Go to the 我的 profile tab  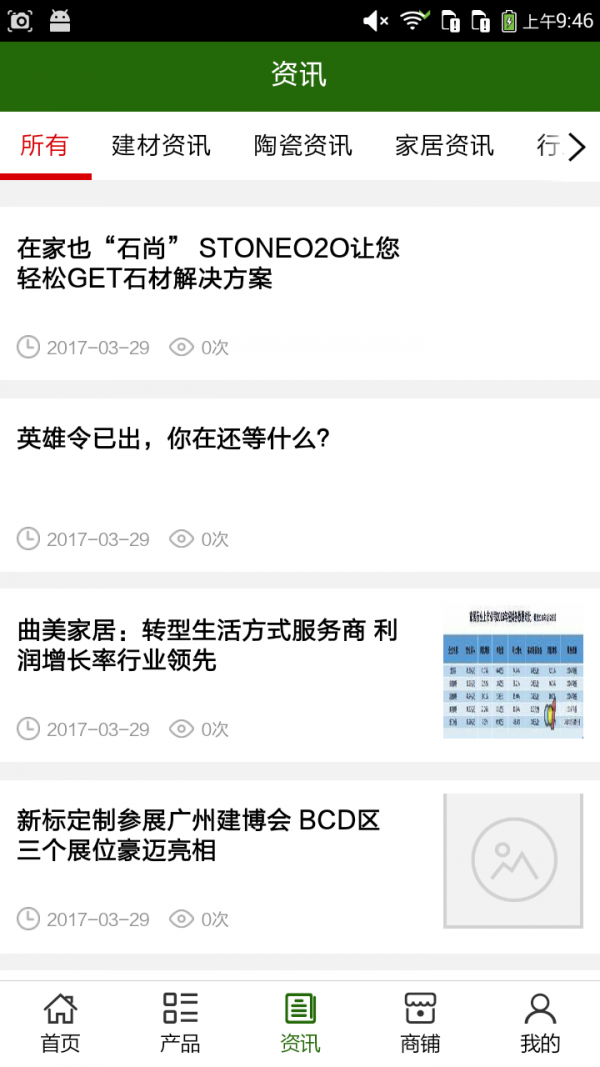[540, 1023]
